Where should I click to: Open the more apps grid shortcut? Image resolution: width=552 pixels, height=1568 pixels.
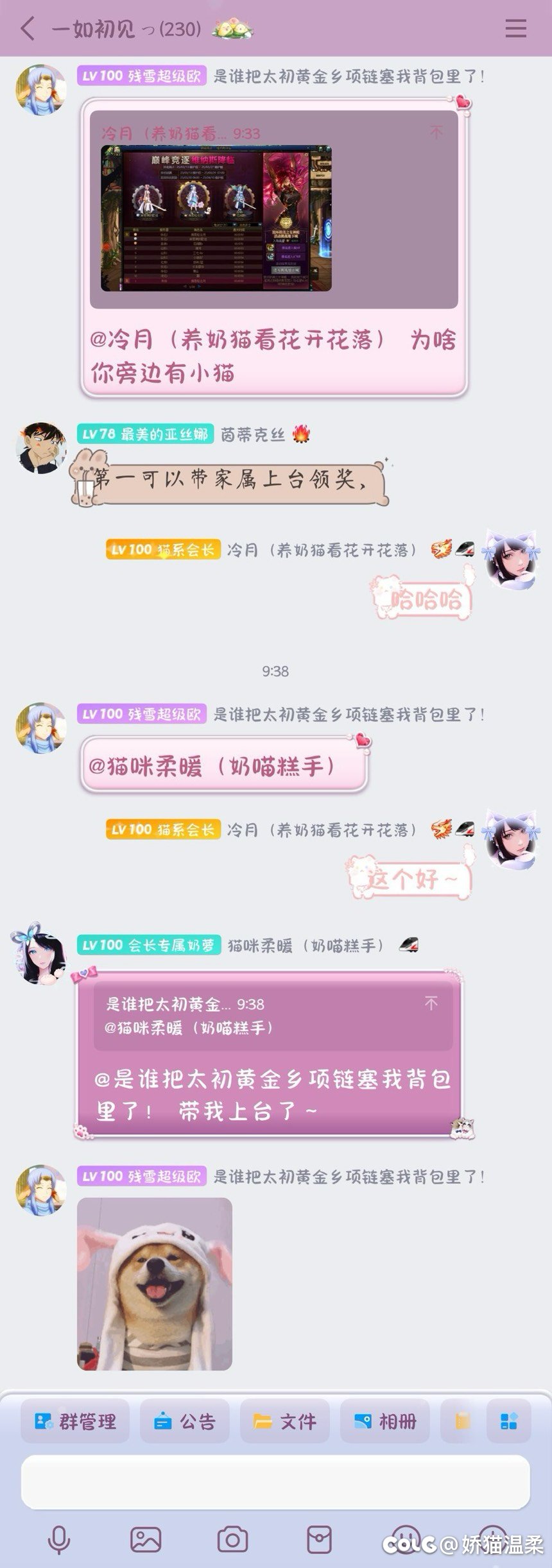tap(508, 1421)
